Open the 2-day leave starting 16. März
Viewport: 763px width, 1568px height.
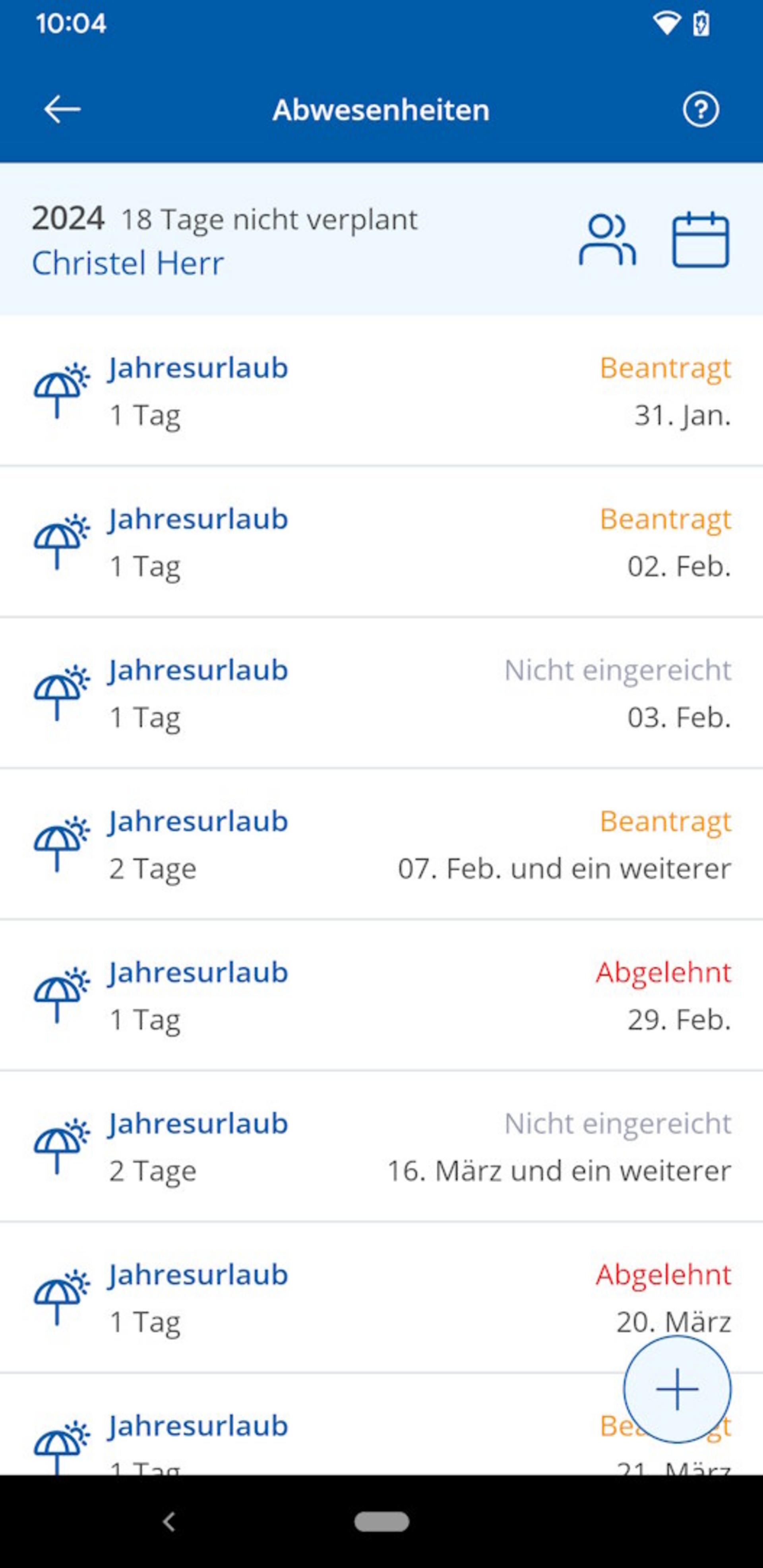(x=381, y=1146)
